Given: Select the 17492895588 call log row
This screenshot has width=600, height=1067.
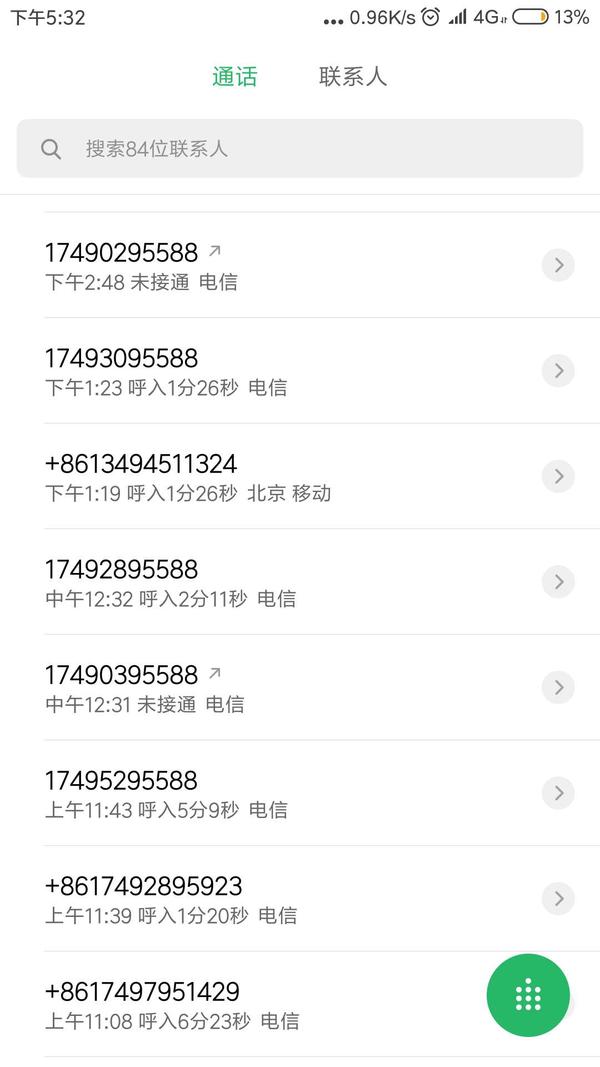Looking at the screenshot, I should pyautogui.click(x=250, y=583).
